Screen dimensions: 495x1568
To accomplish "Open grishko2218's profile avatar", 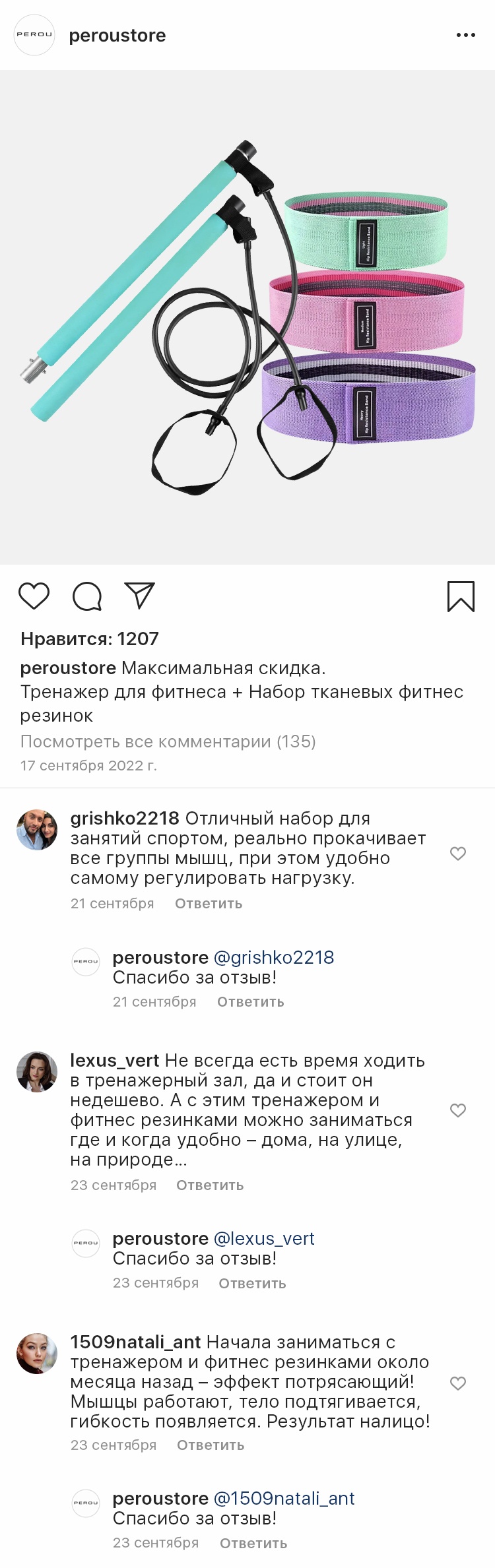I will coord(37,830).
